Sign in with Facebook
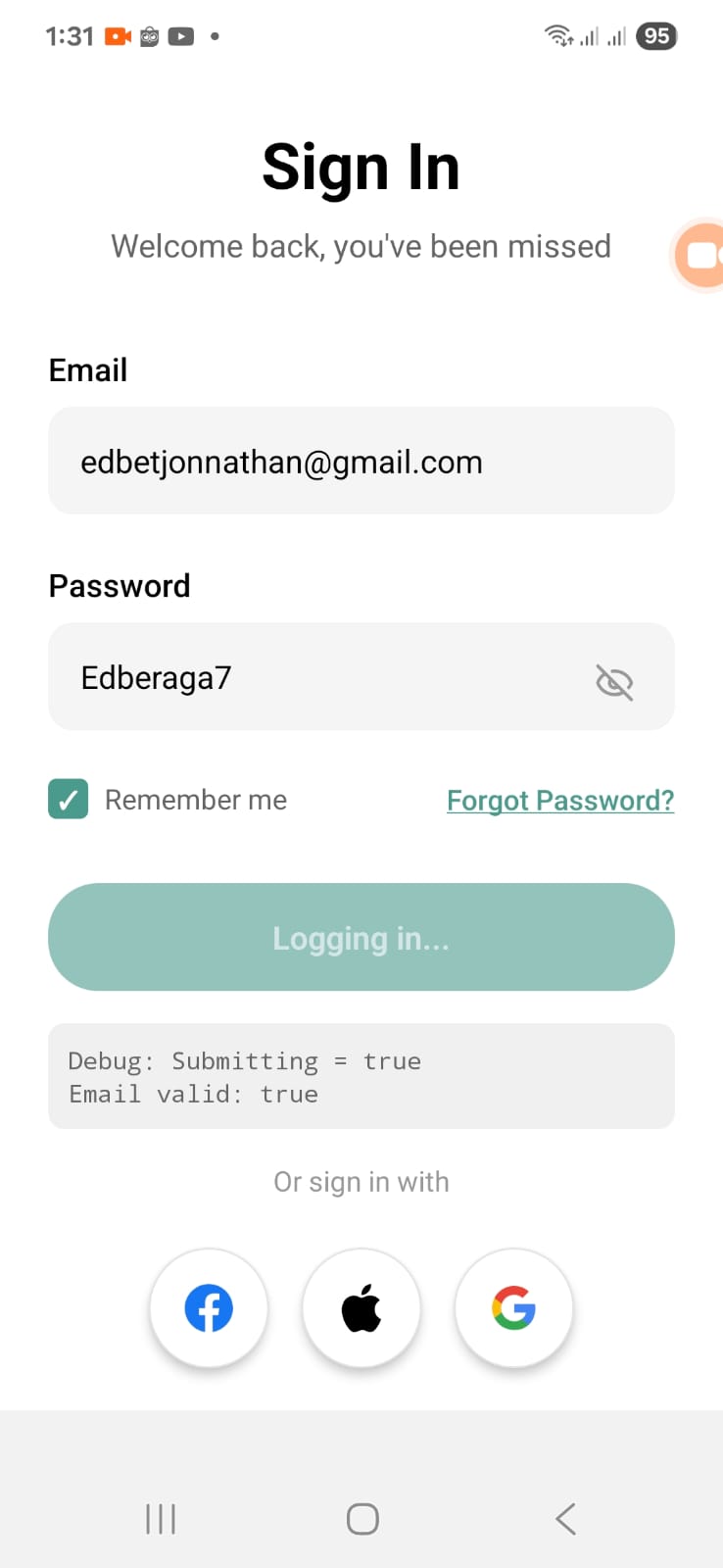The width and height of the screenshot is (723, 1568). click(x=209, y=1307)
